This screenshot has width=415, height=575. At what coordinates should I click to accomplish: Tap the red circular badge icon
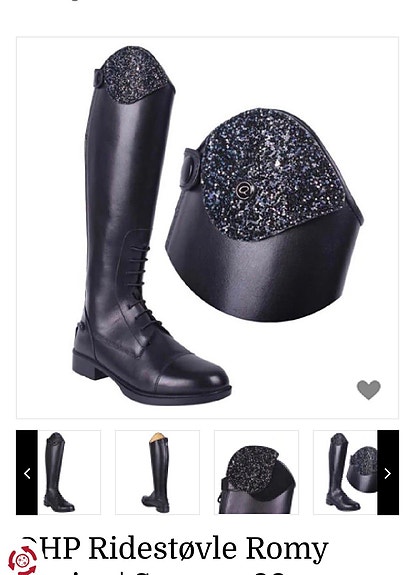pos(23,560)
